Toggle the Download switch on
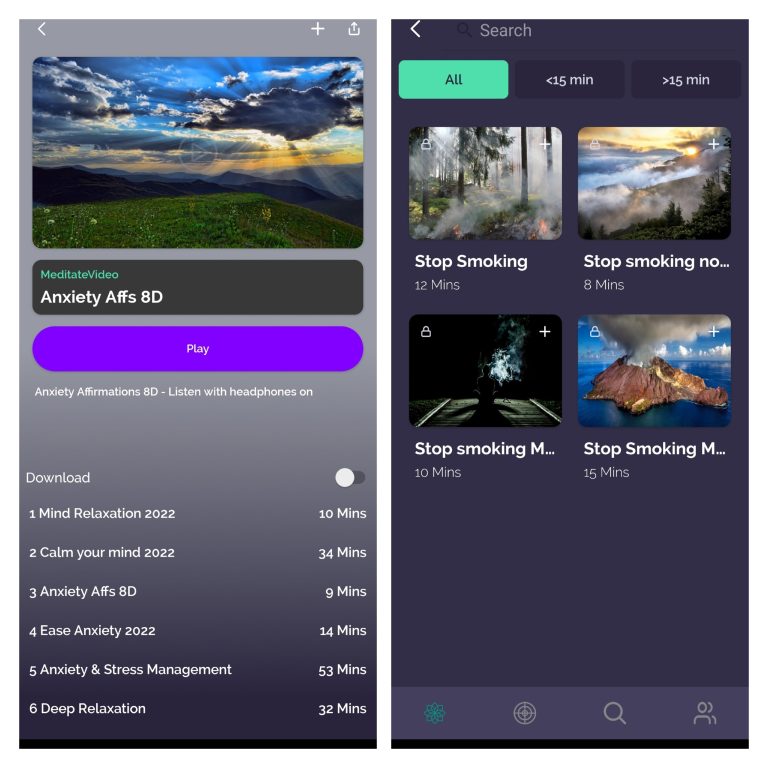768x768 pixels. pos(349,478)
